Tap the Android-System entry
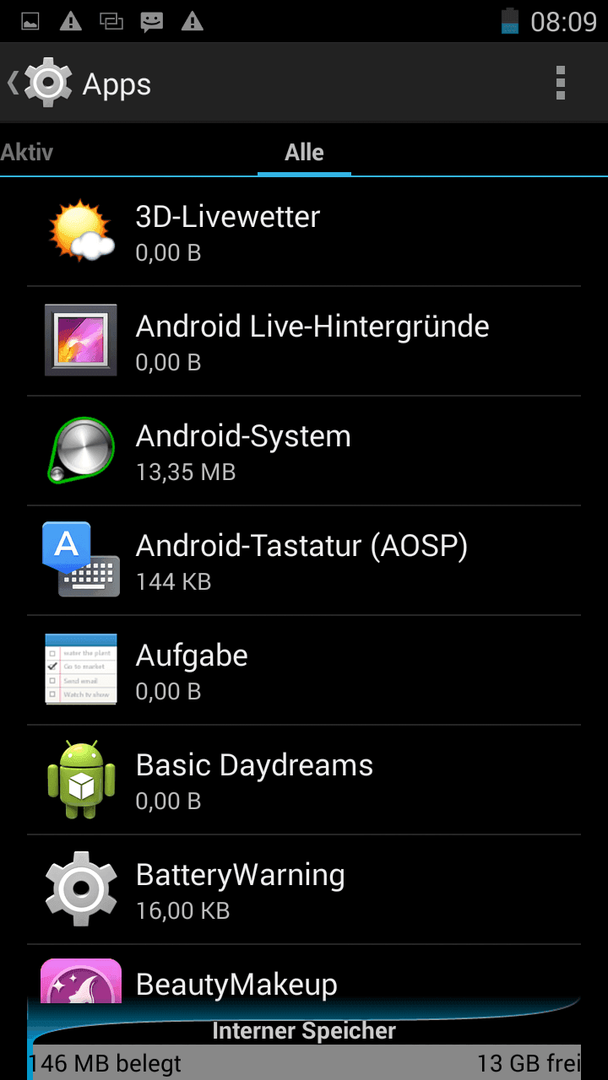Viewport: 608px width, 1080px height. click(304, 450)
